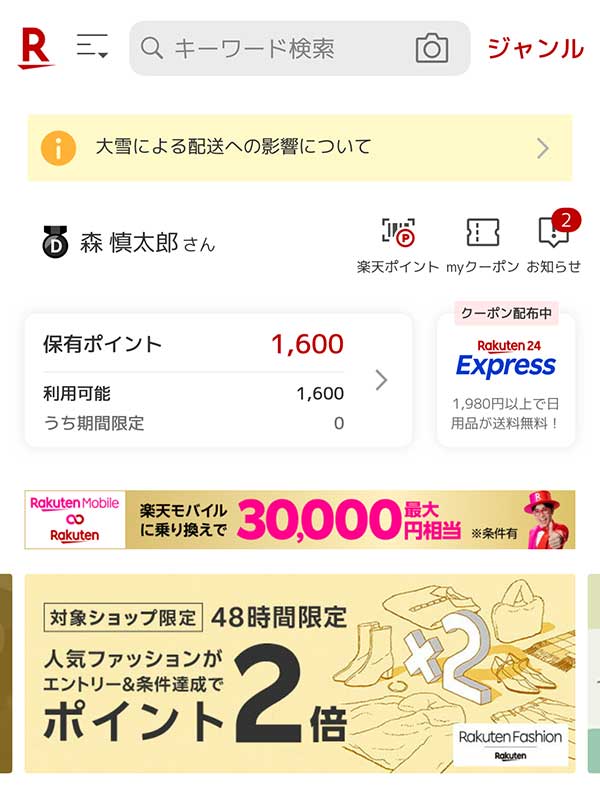Open お知らせ notifications
Screen dimensions: 600x800
[553, 243]
